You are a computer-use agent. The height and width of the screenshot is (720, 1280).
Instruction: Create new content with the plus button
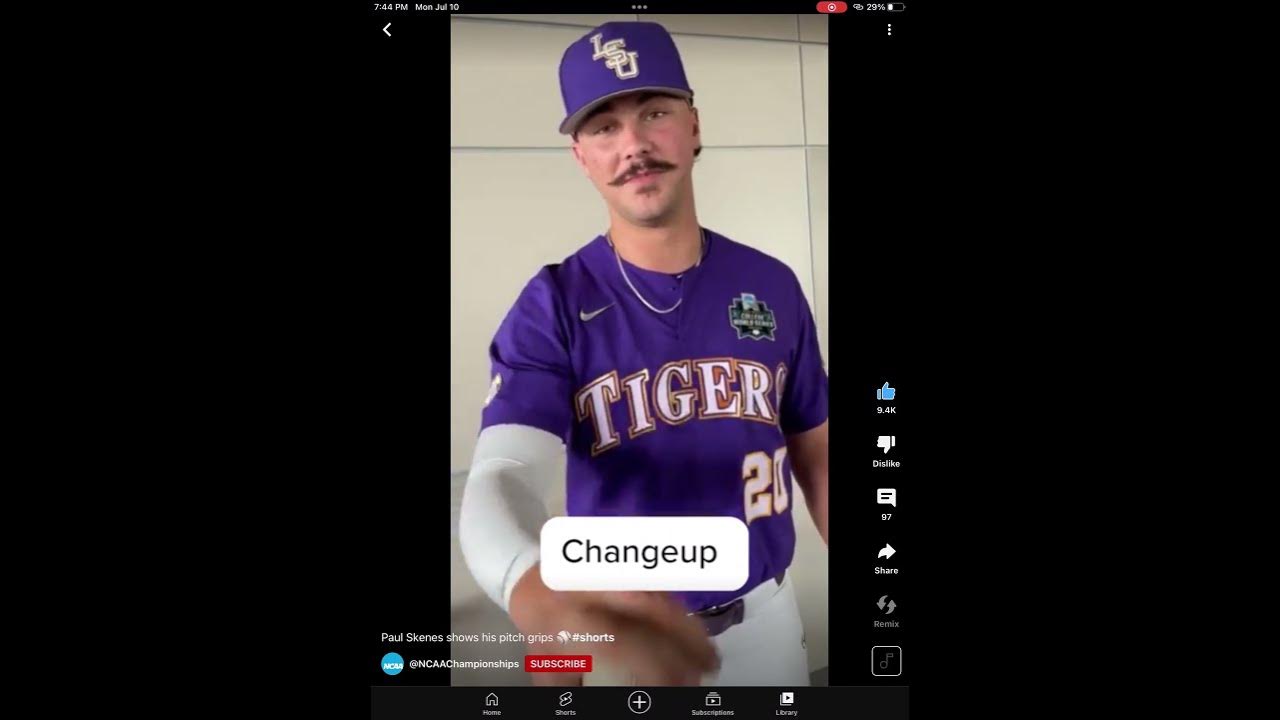(639, 702)
